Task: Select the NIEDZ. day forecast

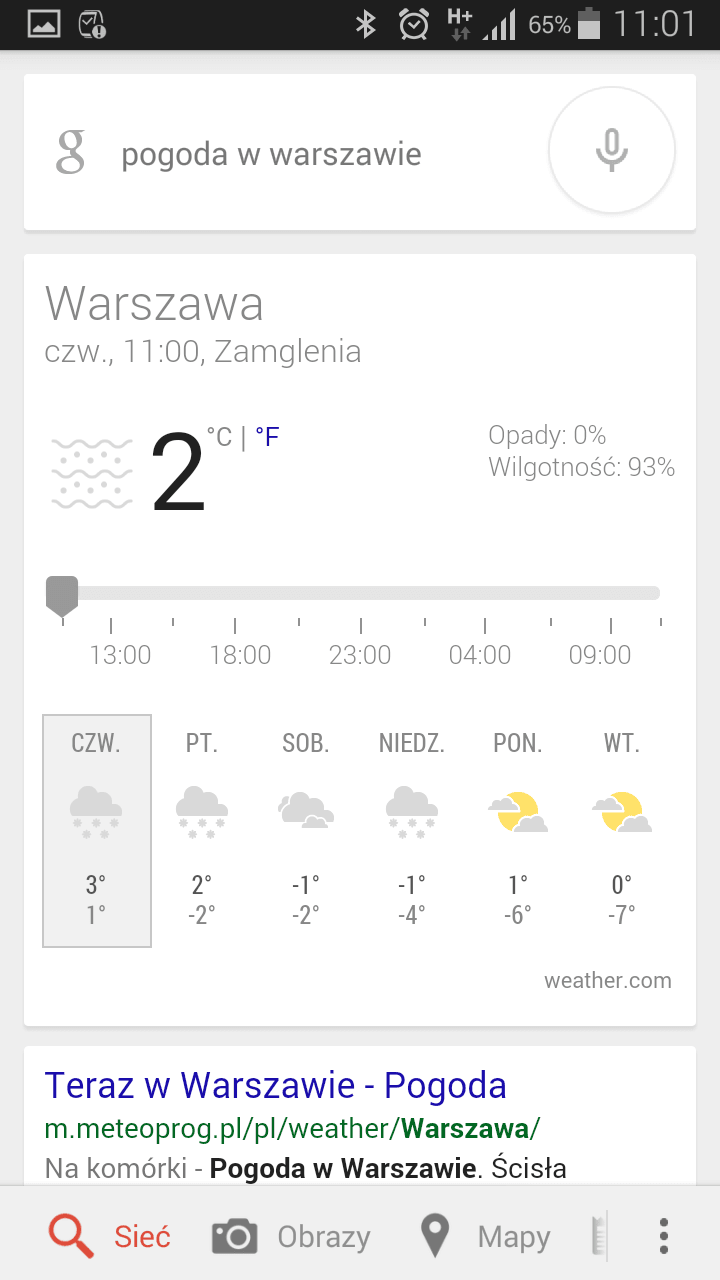Action: [412, 830]
